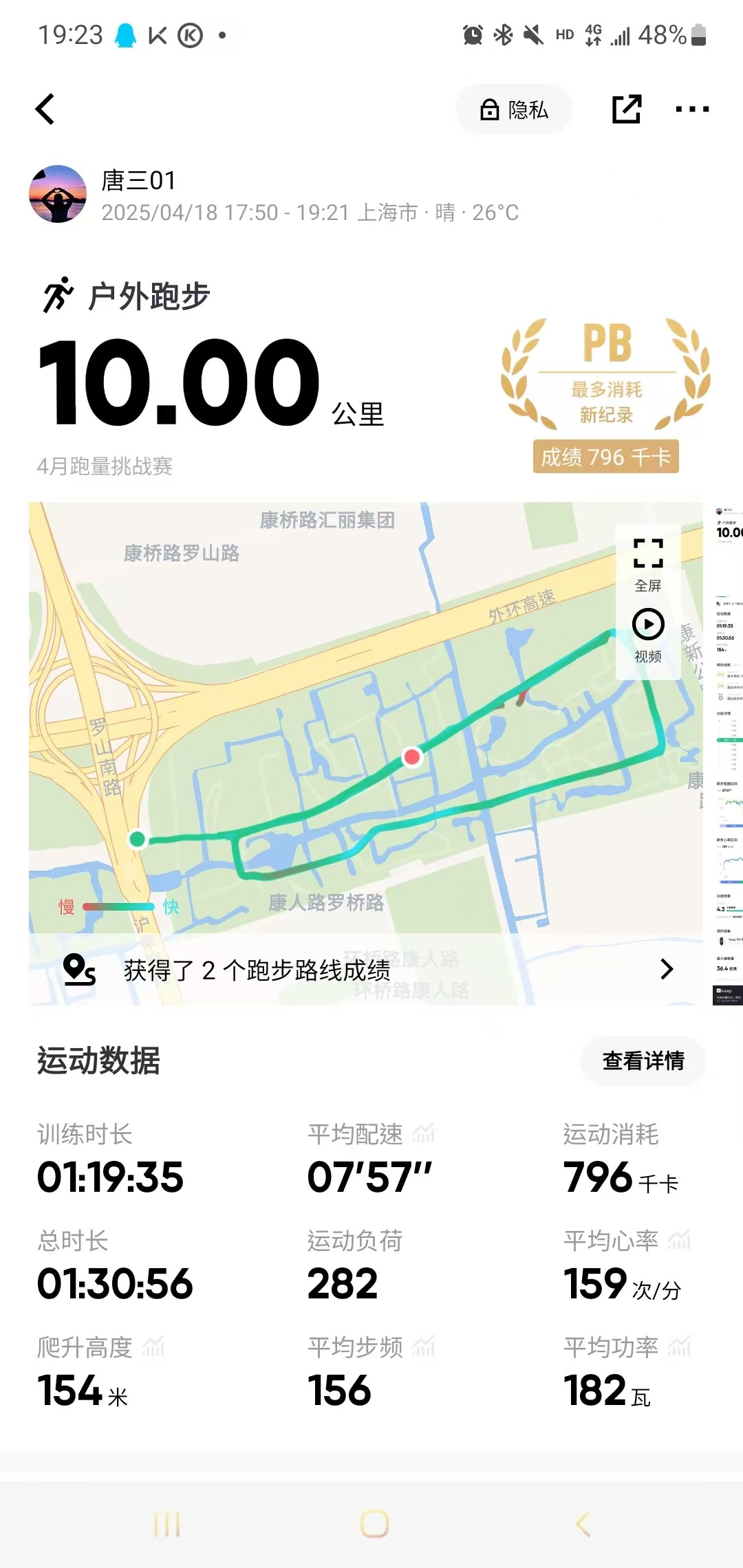Open the chart icon beside 爬升高度
Viewport: 743px width, 1568px height.
pos(153,1347)
